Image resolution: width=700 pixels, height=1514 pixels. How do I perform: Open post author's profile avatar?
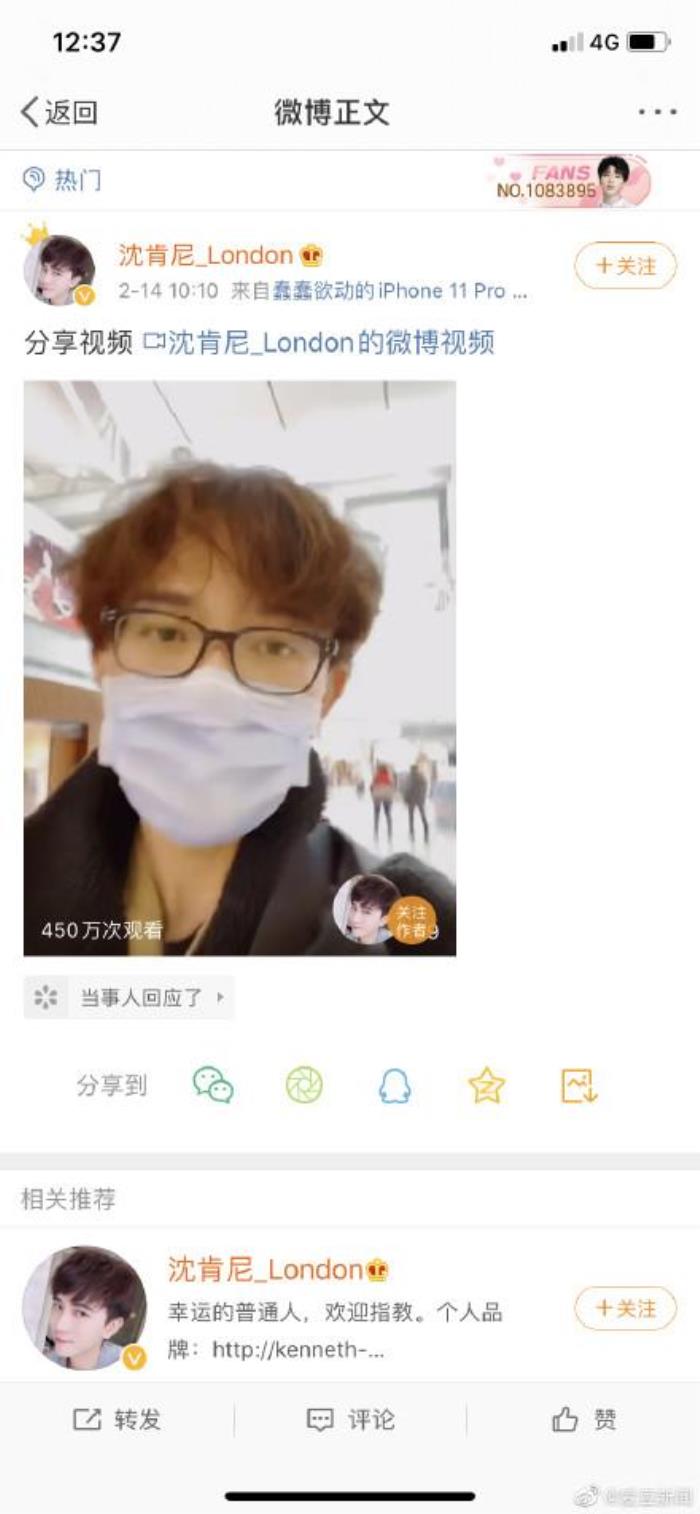(60, 270)
